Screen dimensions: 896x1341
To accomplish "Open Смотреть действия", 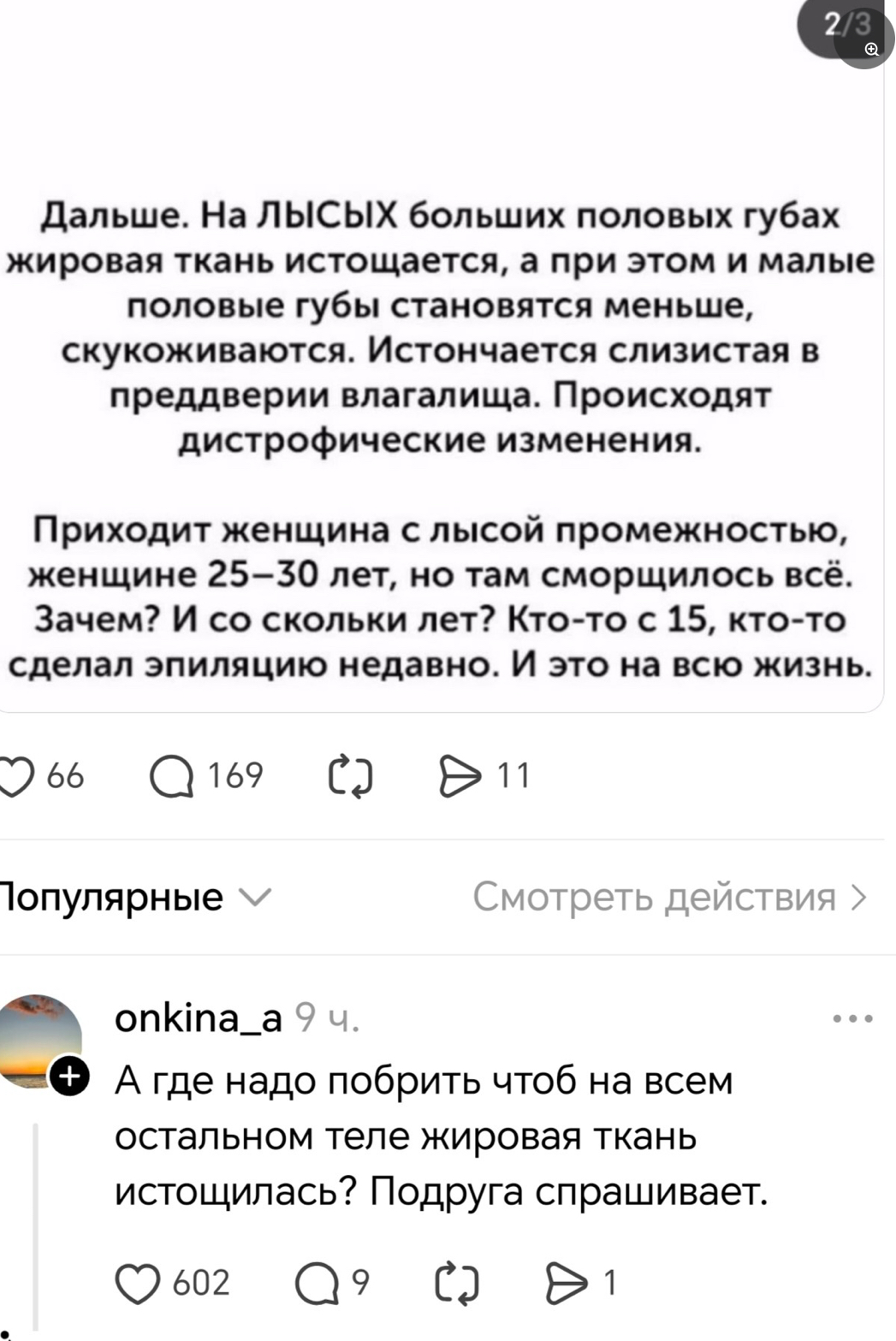I will click(669, 898).
